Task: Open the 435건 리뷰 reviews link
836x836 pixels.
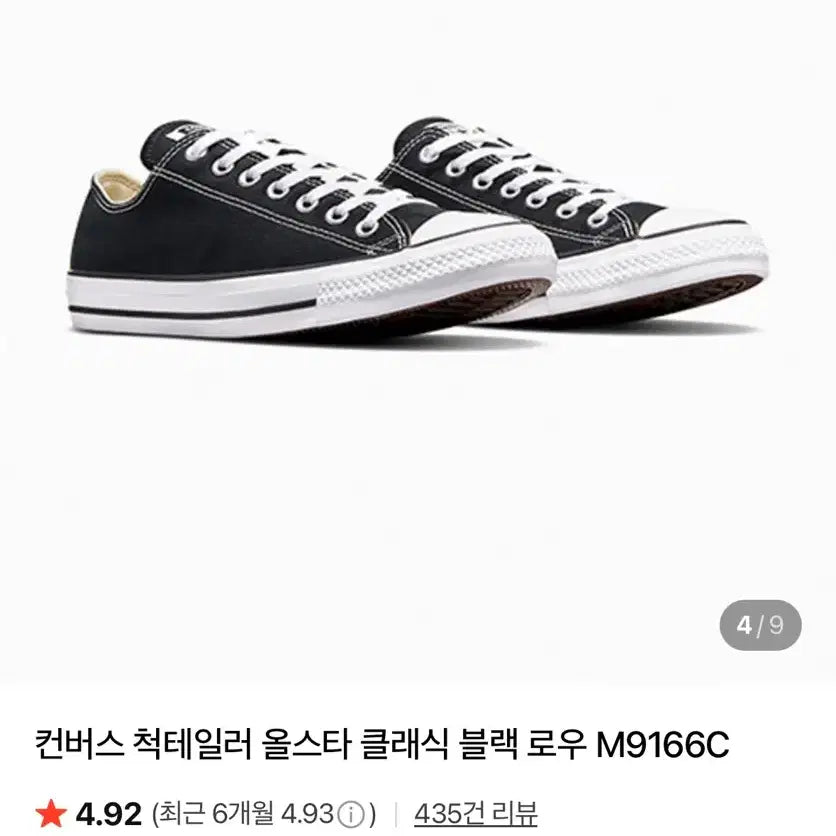Action: point(475,813)
